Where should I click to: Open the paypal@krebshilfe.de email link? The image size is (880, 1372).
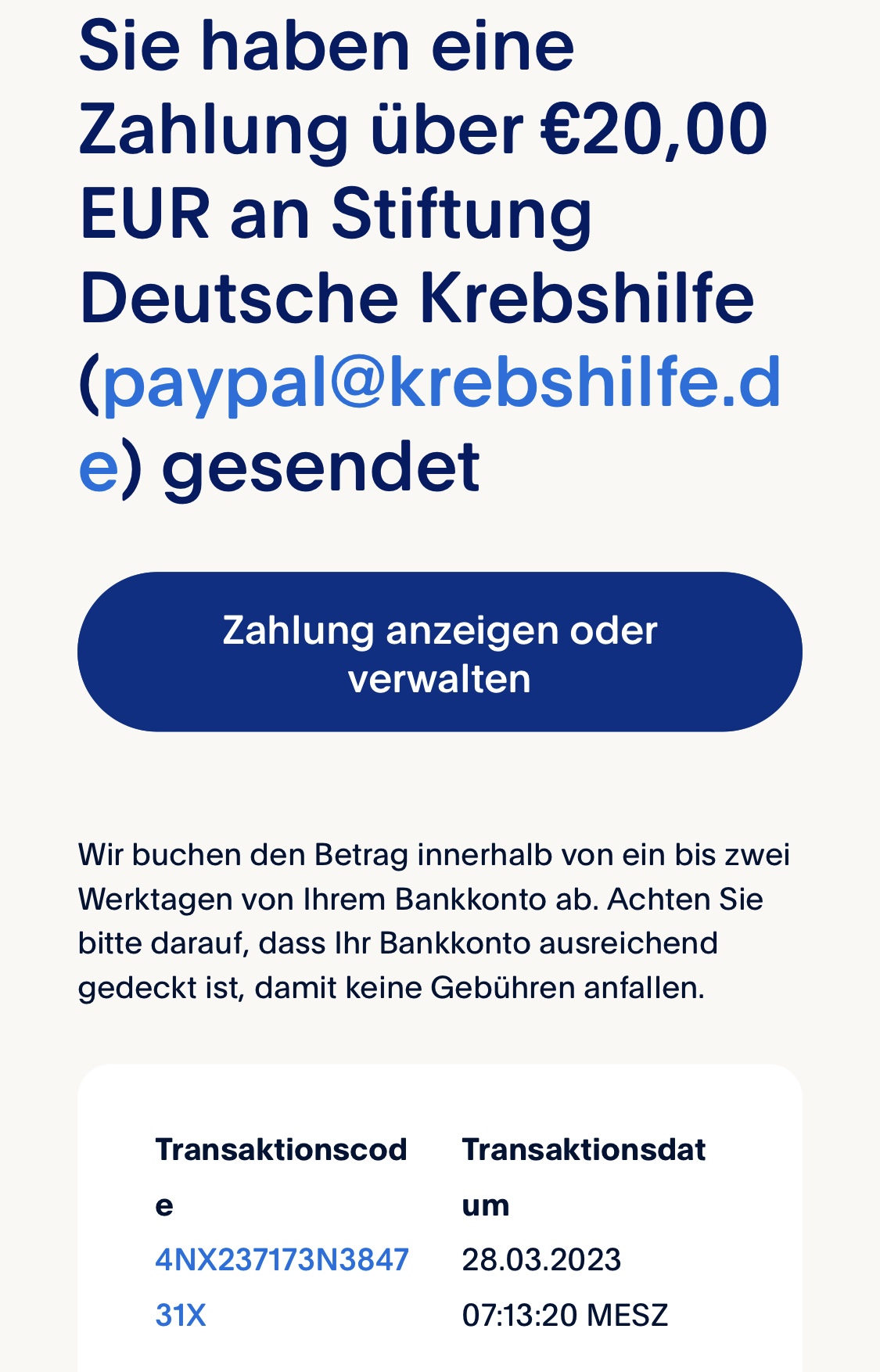(441, 383)
